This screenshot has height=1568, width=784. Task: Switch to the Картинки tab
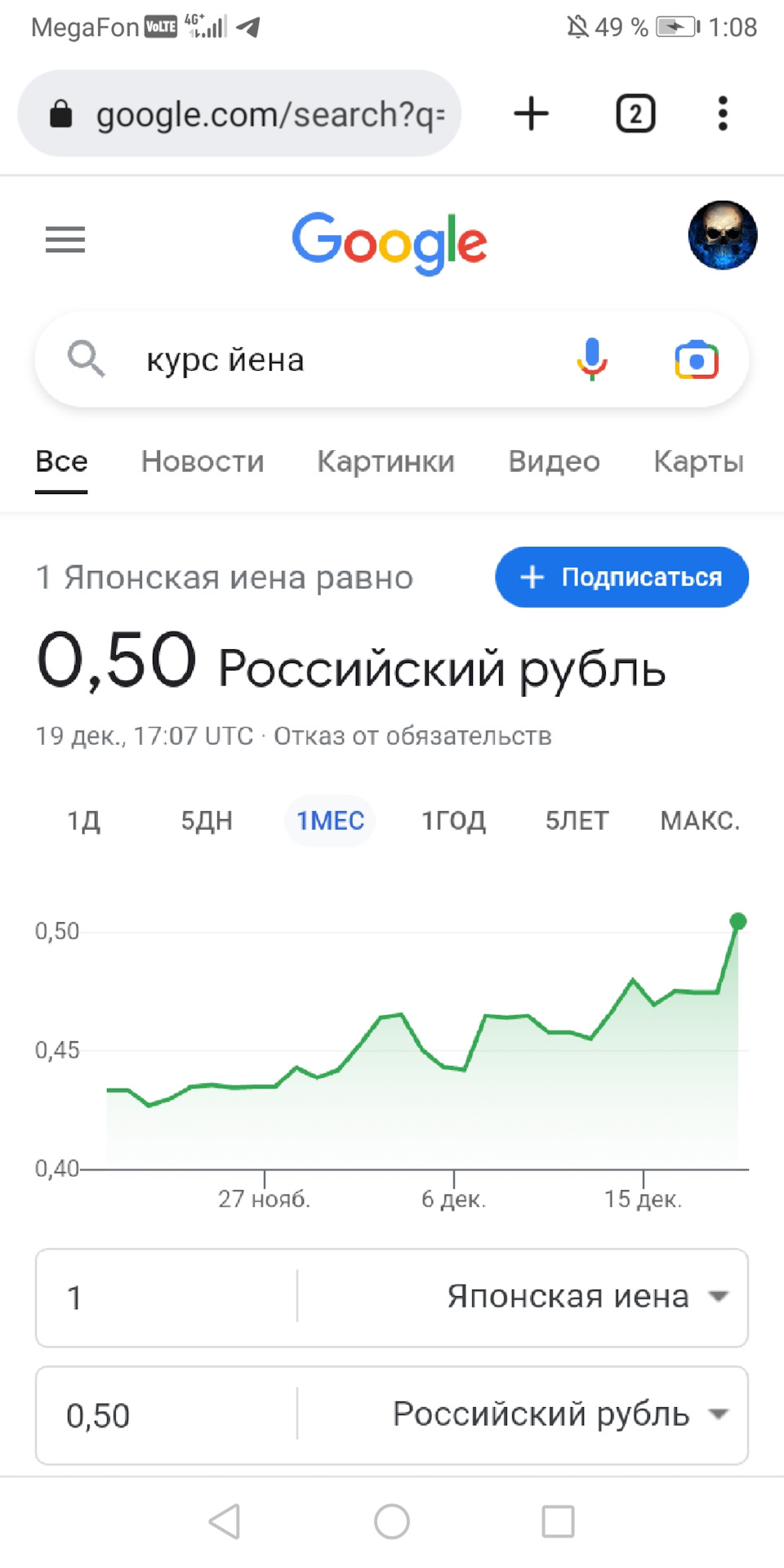pyautogui.click(x=385, y=461)
